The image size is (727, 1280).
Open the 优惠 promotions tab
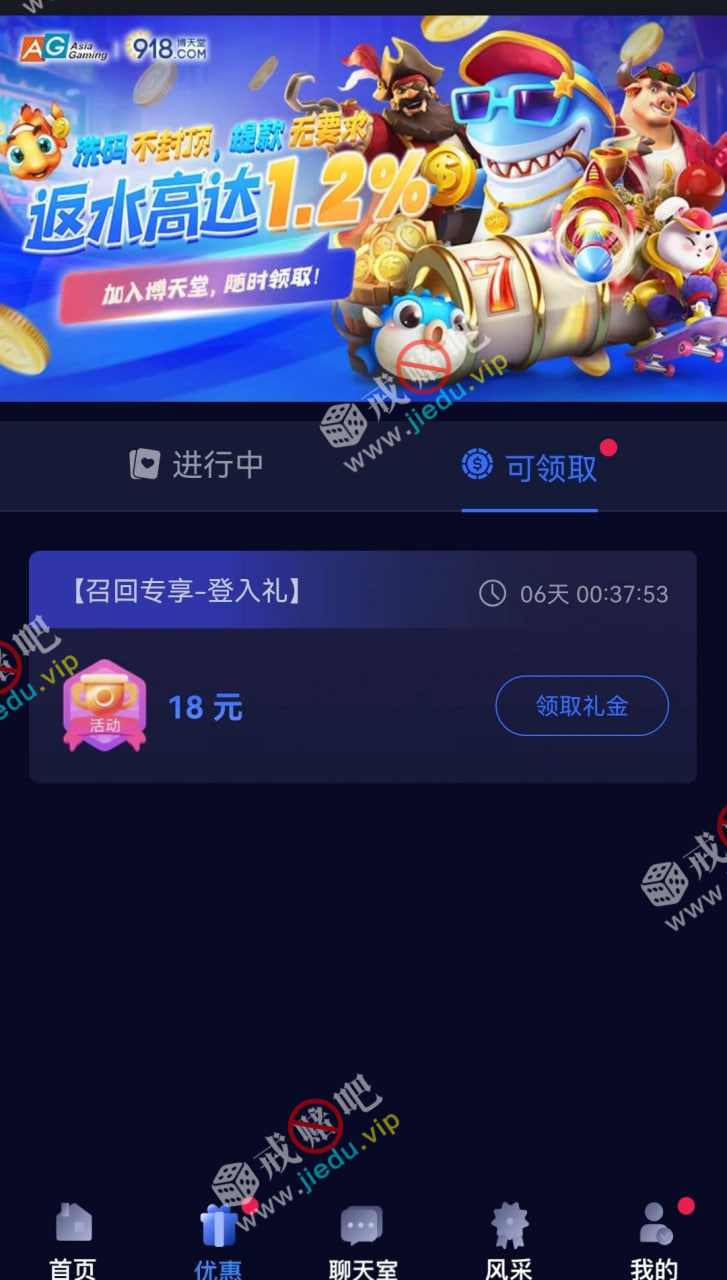pos(218,1240)
